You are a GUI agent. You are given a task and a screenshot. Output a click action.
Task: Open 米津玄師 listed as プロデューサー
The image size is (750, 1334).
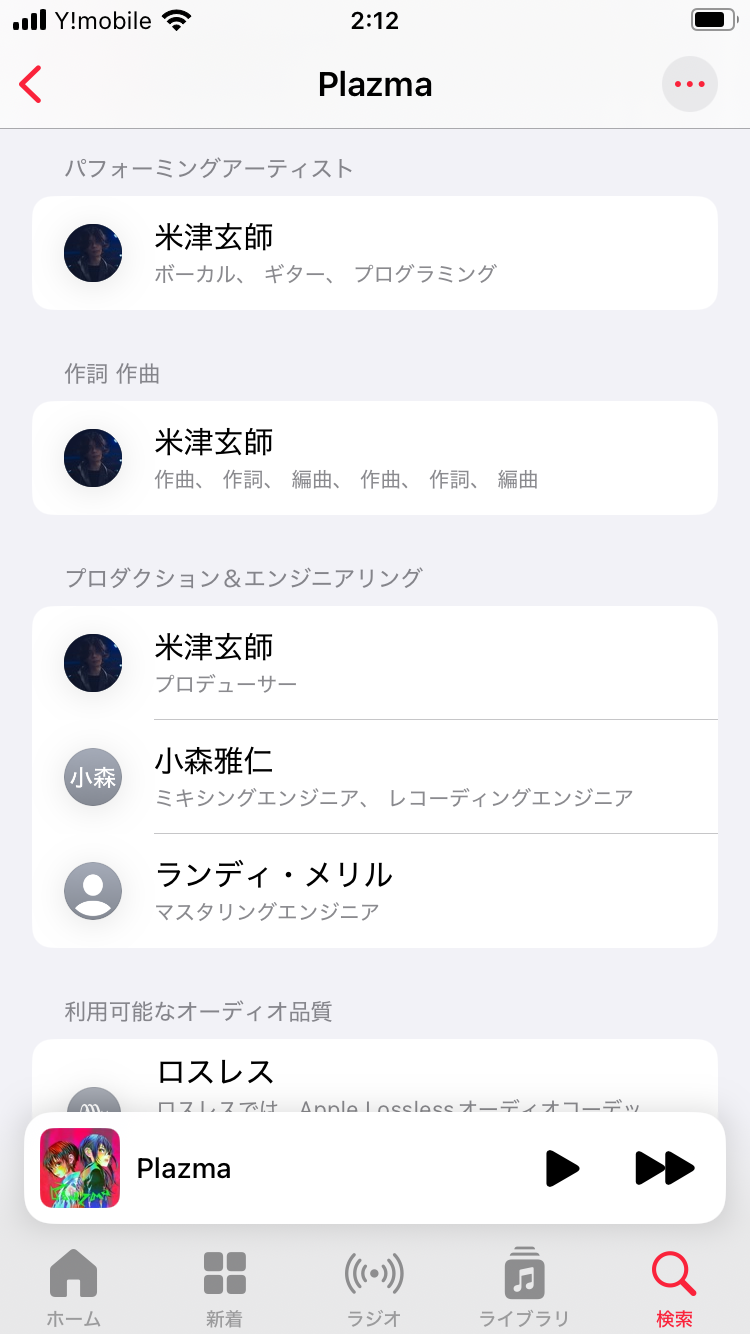(x=375, y=663)
